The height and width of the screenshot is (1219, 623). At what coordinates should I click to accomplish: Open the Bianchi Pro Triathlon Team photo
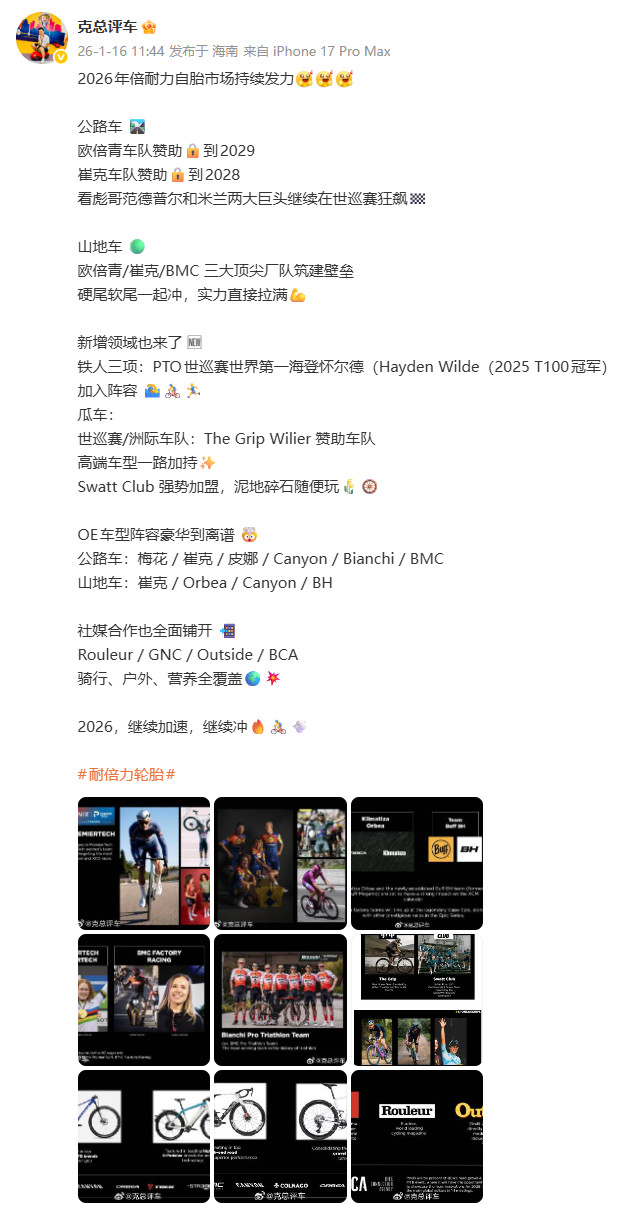coord(280,1000)
